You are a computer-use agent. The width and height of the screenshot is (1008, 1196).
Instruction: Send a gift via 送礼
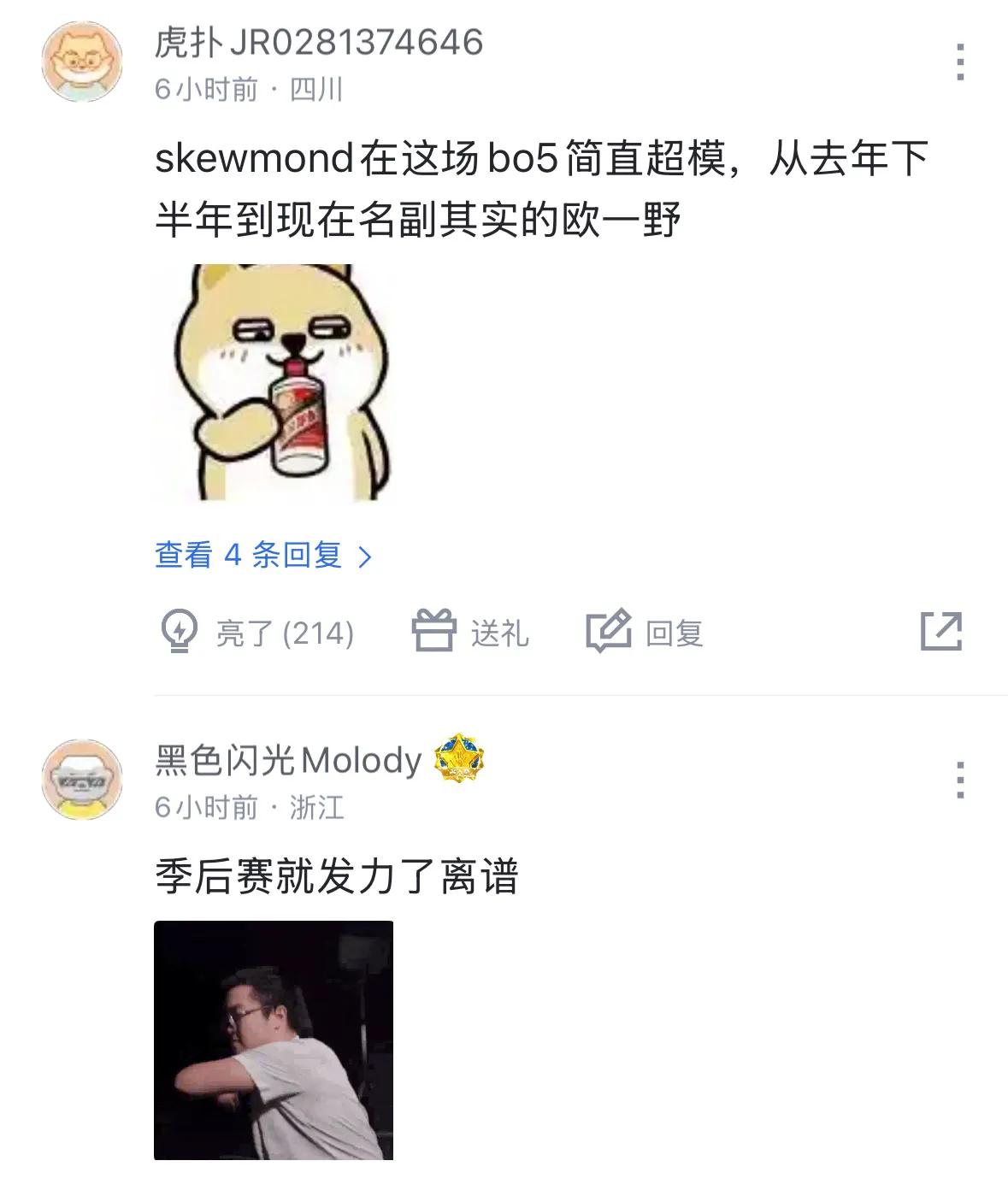471,633
